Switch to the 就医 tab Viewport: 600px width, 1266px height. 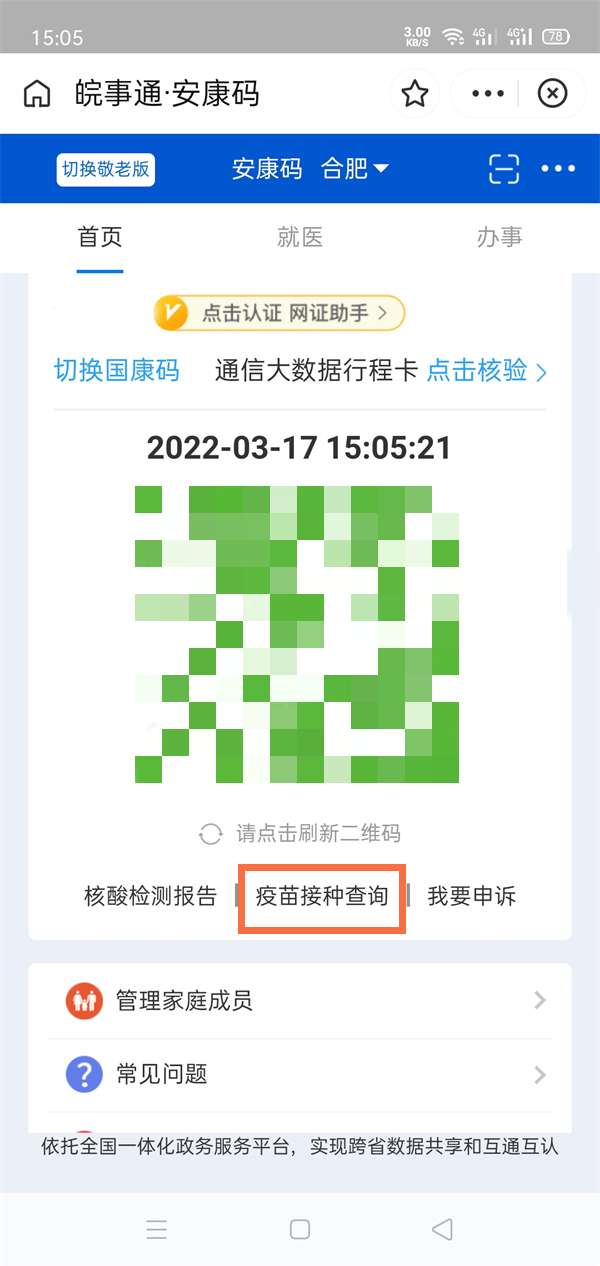(300, 238)
